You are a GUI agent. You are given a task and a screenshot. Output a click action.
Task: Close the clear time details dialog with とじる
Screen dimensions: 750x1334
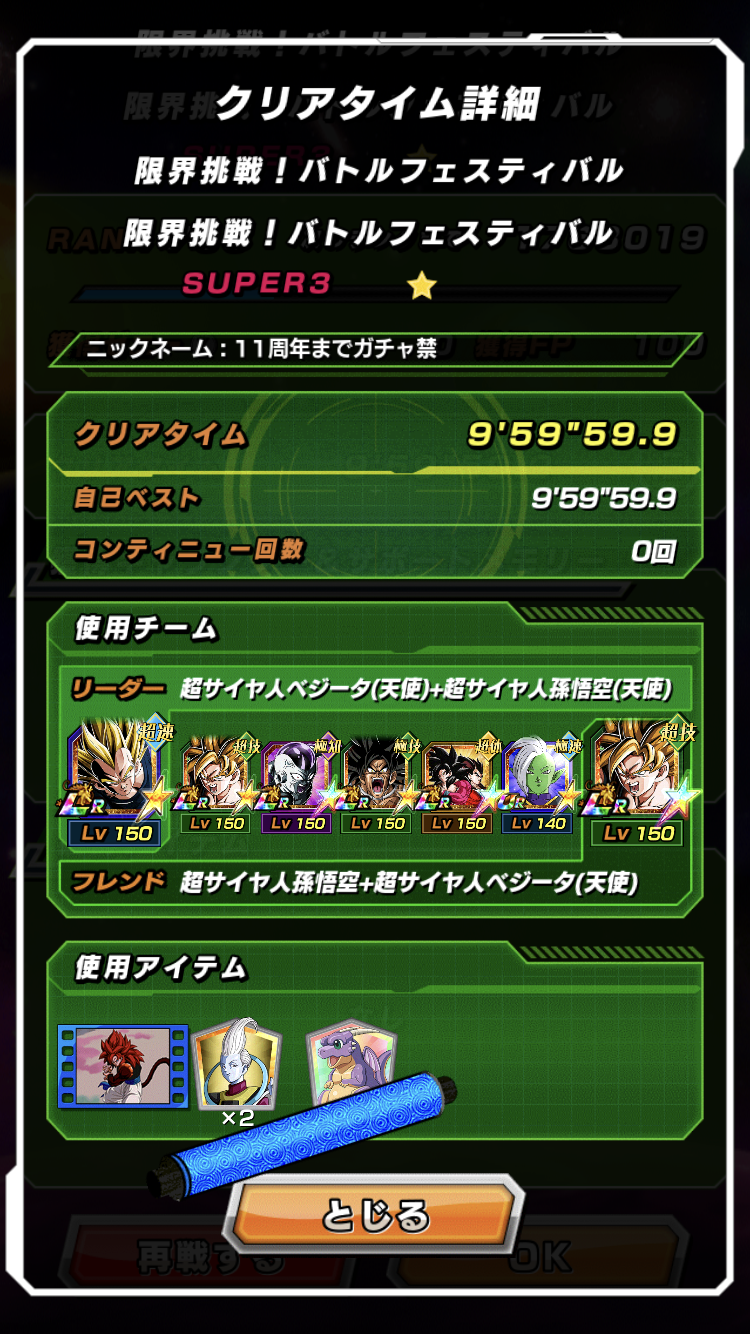coord(375,1215)
